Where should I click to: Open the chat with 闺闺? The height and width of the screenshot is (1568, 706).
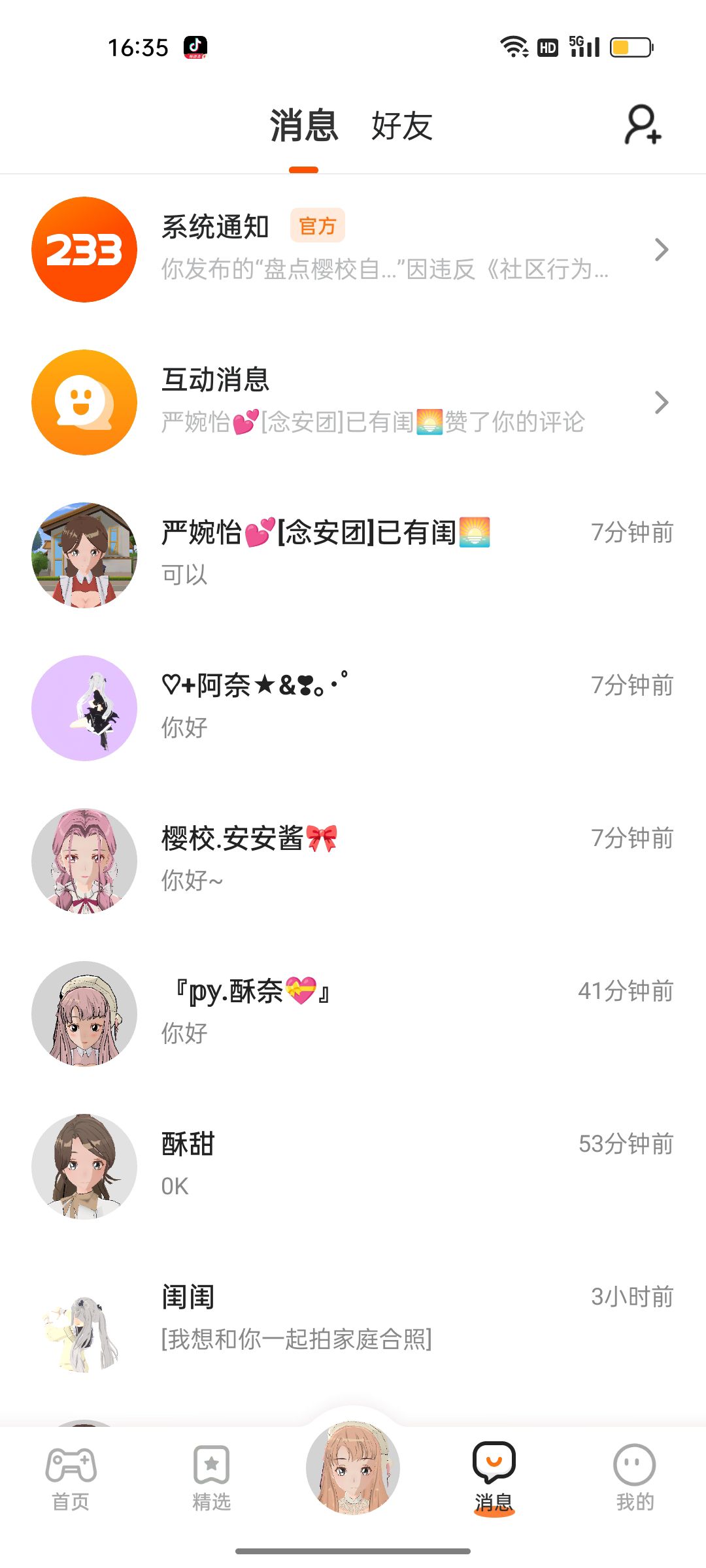point(353,1318)
